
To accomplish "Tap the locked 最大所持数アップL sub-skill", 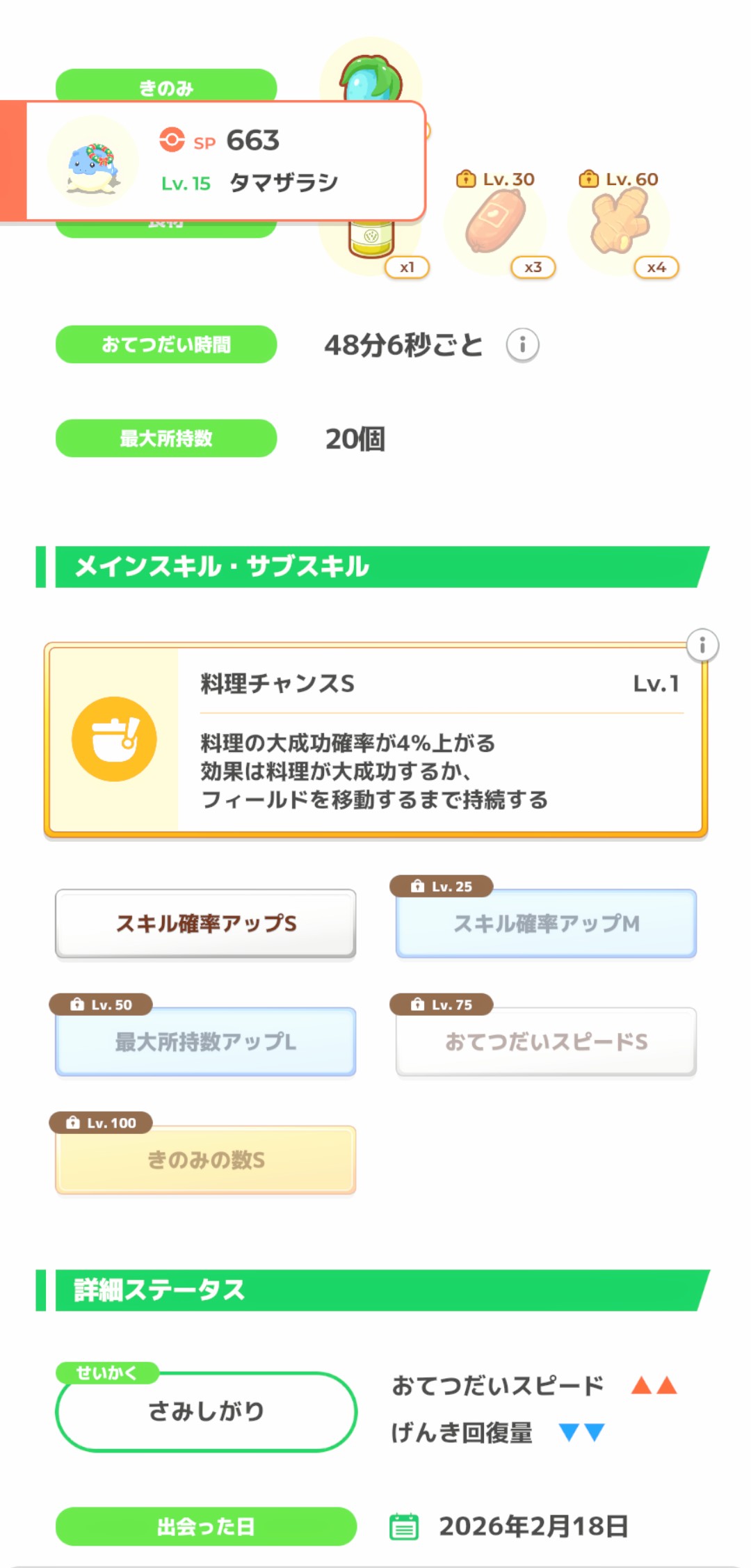I will pyautogui.click(x=206, y=1041).
